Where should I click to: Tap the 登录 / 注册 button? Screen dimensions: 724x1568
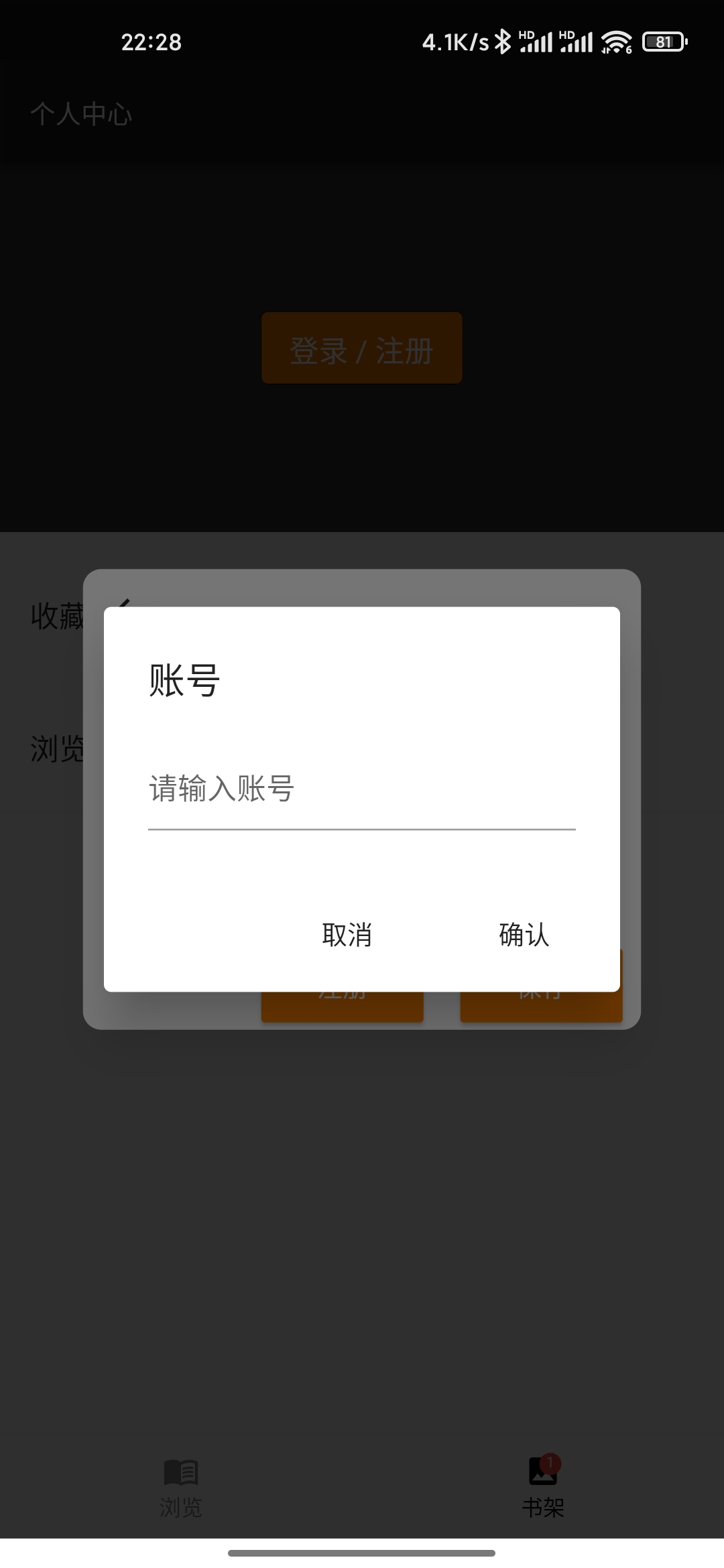click(x=361, y=347)
